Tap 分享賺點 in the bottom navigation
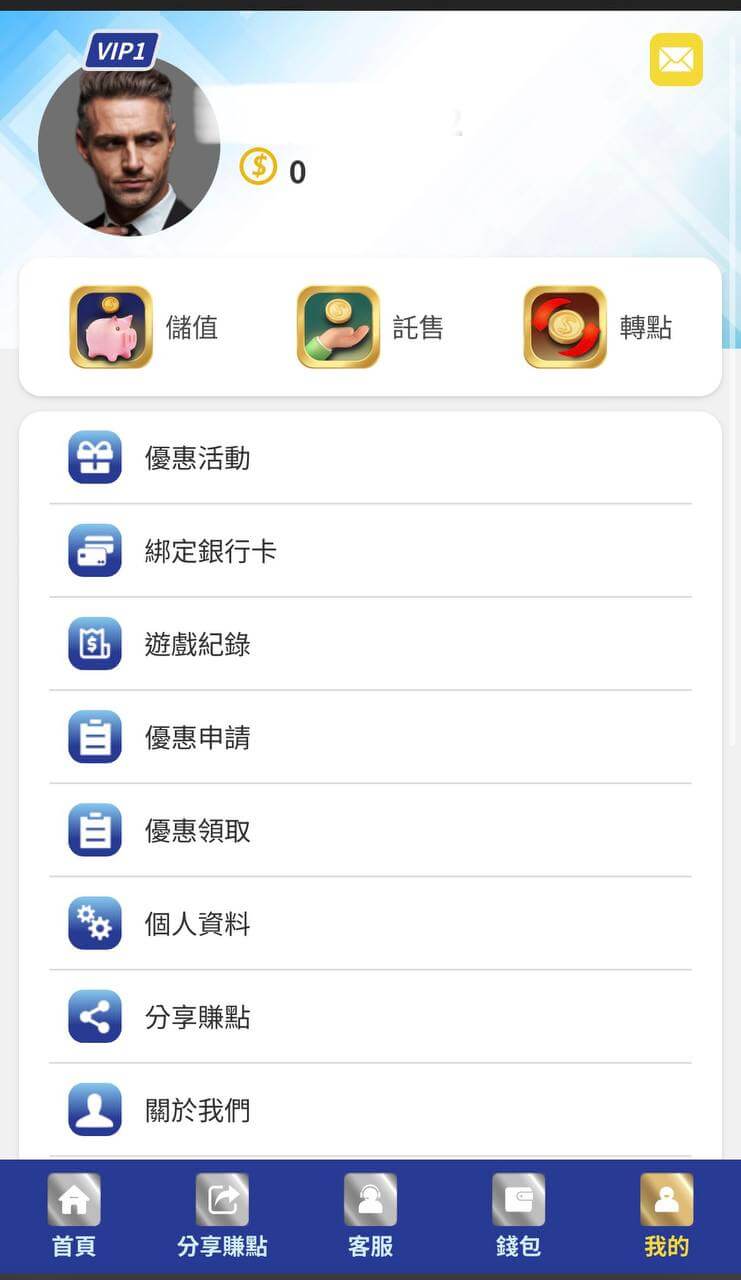 [x=221, y=1215]
